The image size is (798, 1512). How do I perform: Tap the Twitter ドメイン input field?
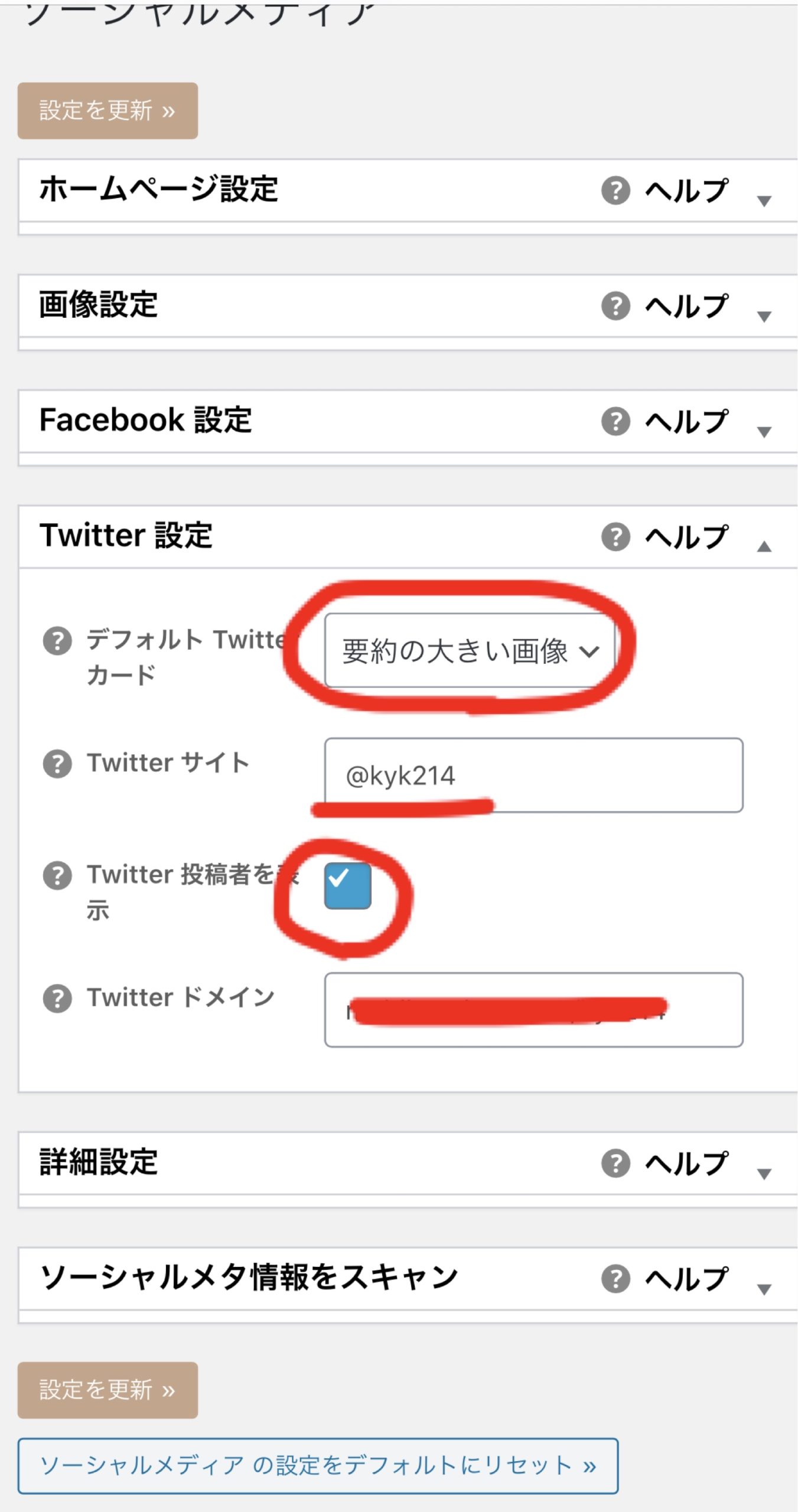(x=533, y=1010)
